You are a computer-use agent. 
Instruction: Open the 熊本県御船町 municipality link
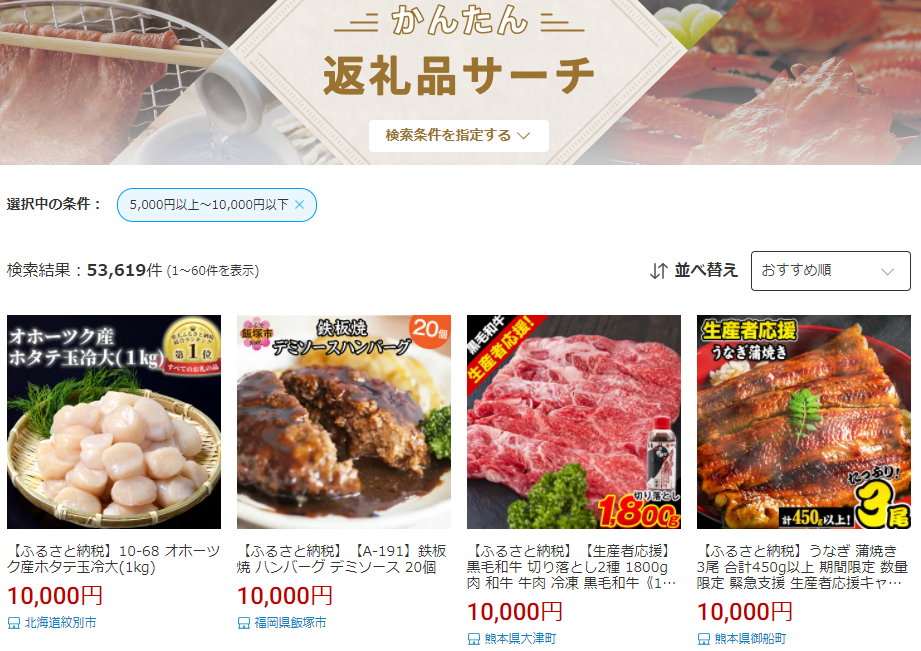coord(750,638)
